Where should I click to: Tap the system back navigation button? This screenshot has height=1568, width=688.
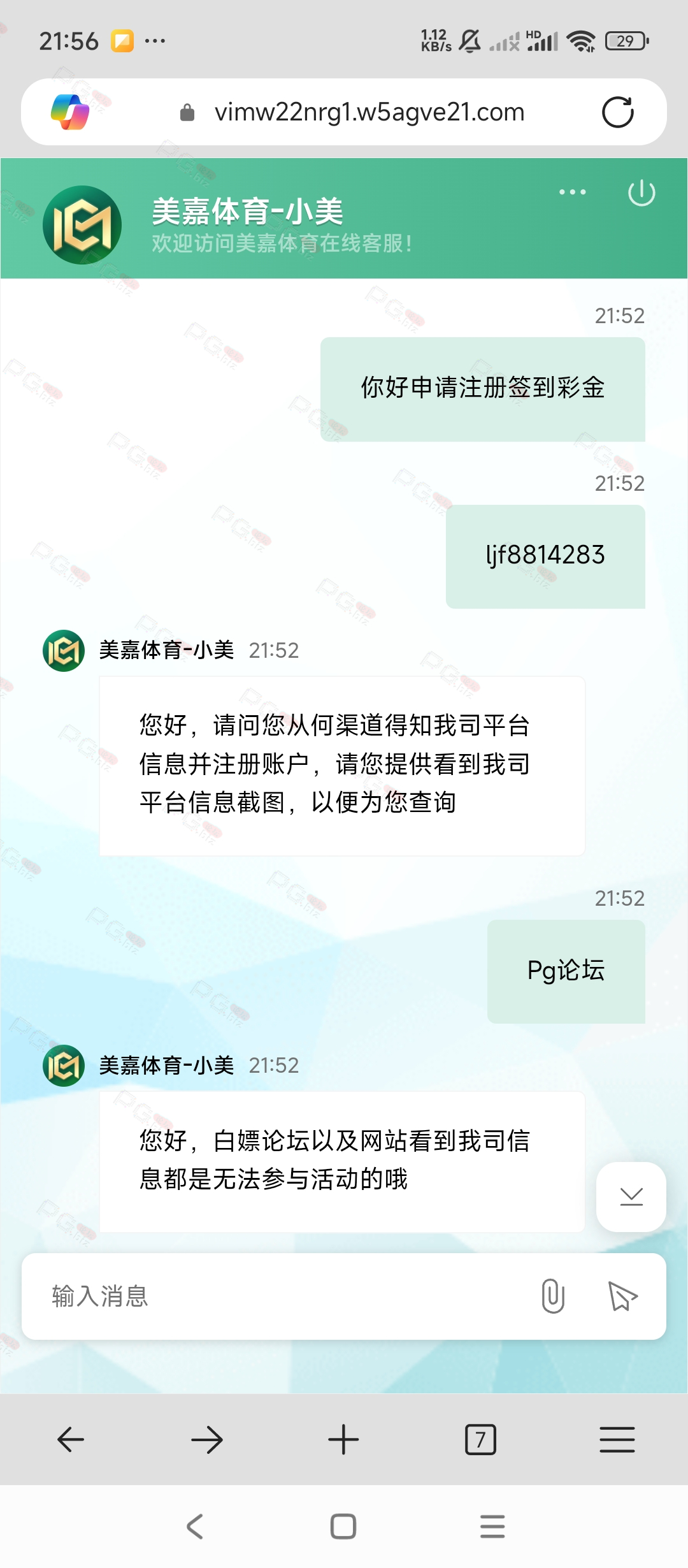195,1527
